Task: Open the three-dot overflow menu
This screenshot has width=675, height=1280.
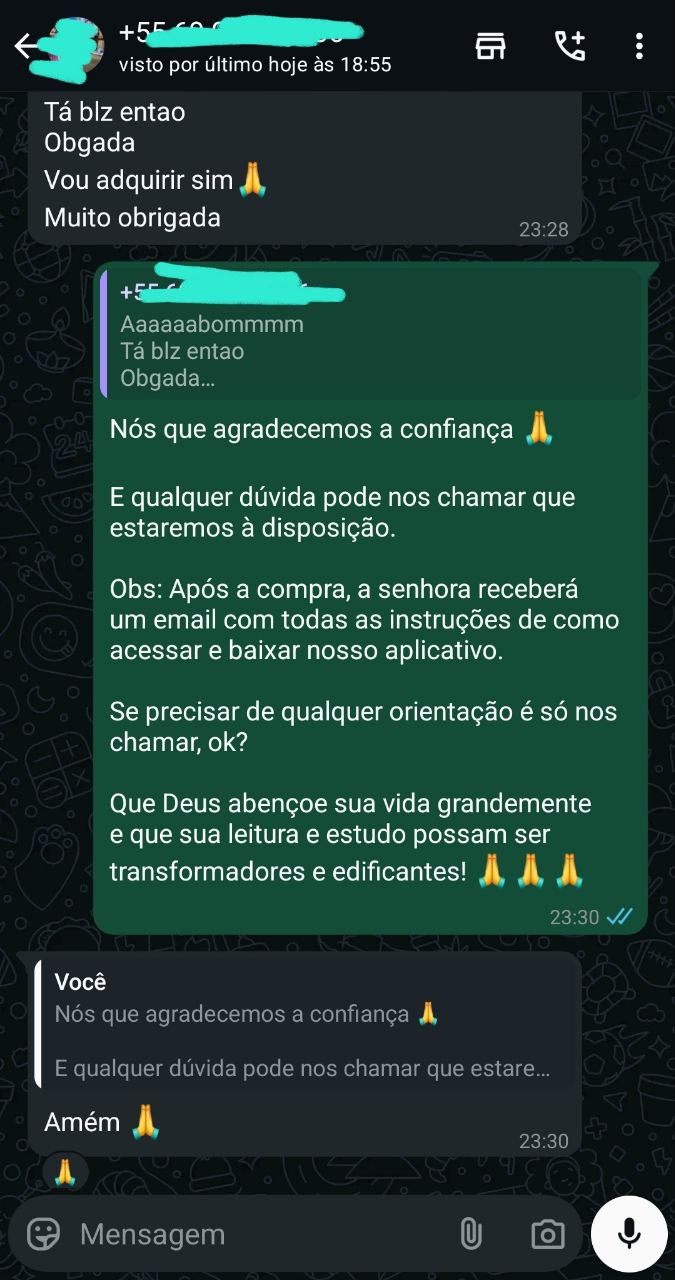Action: (639, 46)
